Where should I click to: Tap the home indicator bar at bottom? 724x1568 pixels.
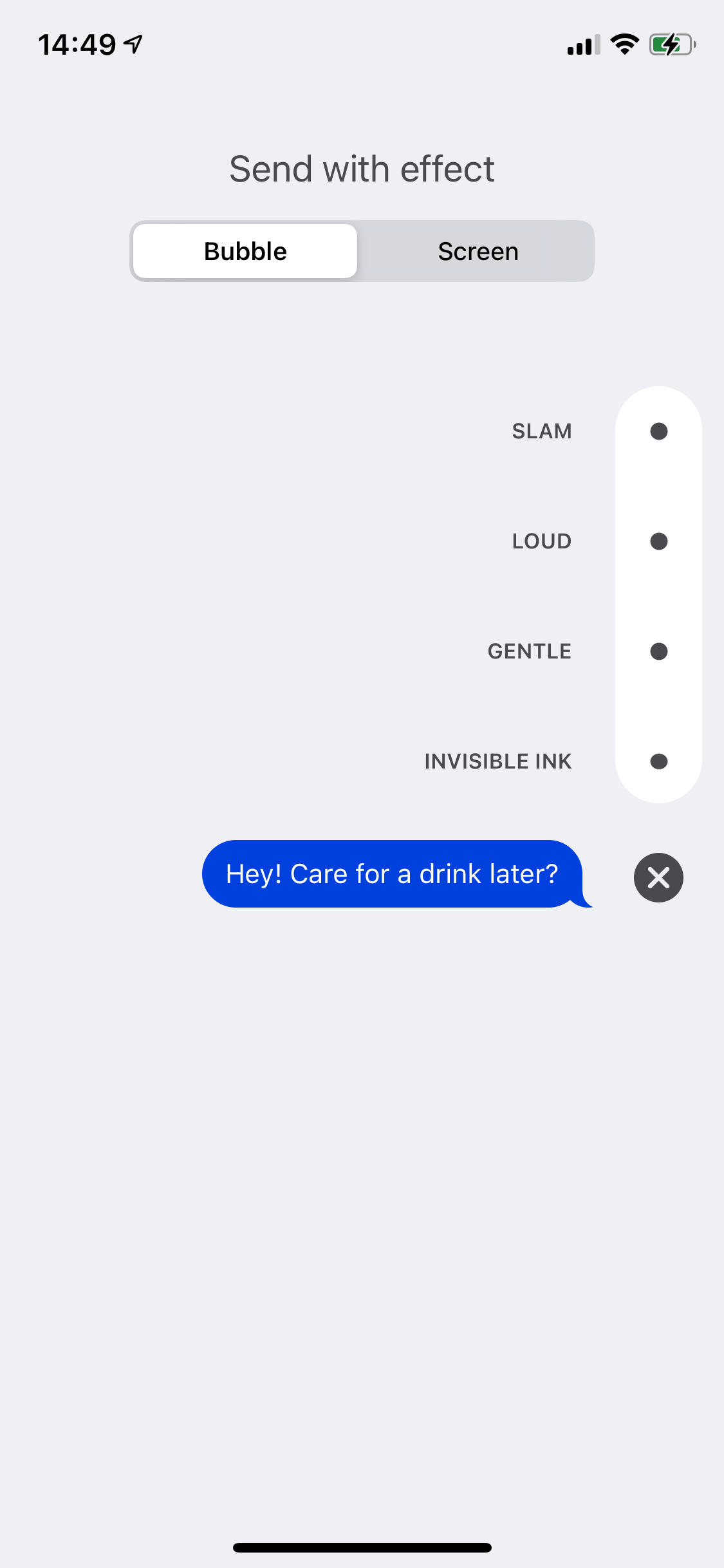(x=362, y=1547)
